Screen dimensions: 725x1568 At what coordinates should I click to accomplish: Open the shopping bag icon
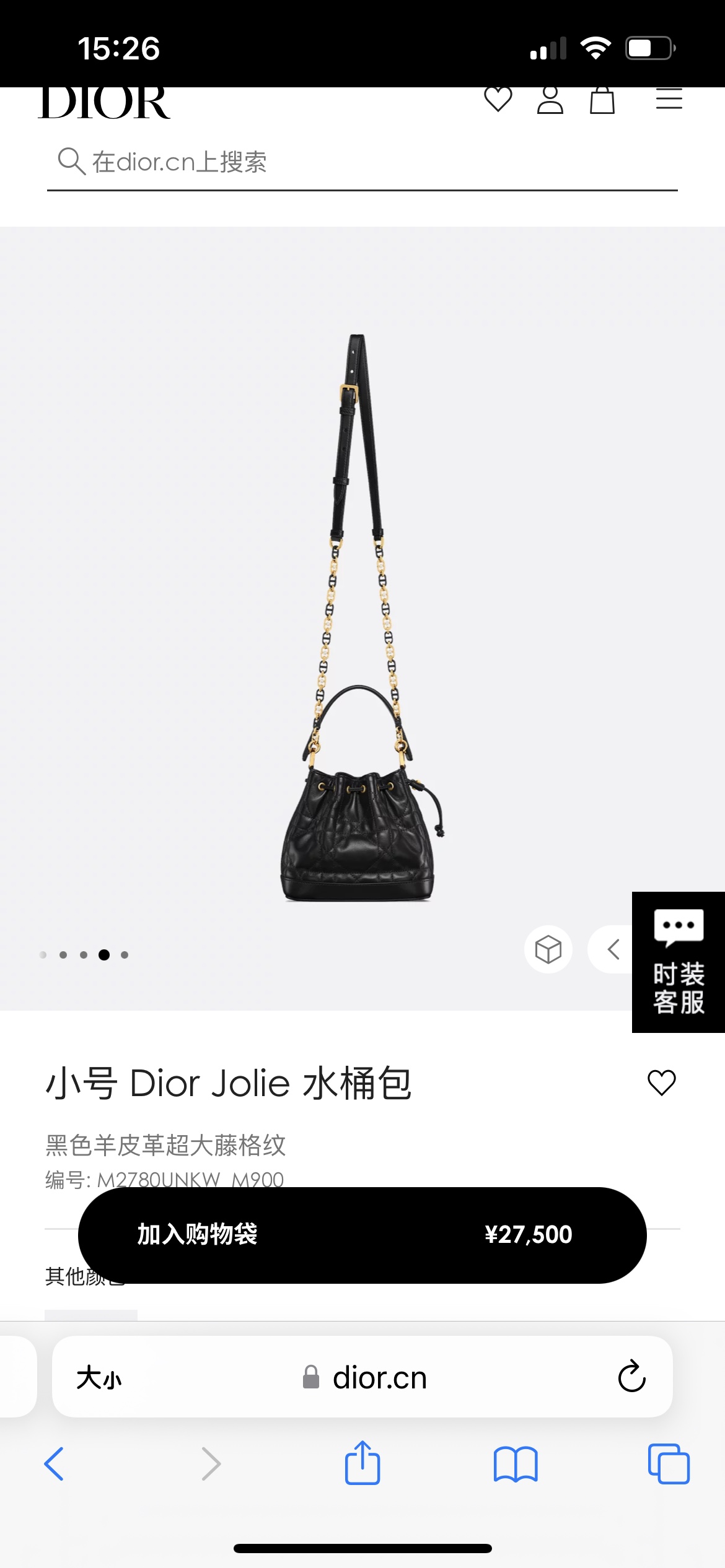click(602, 100)
